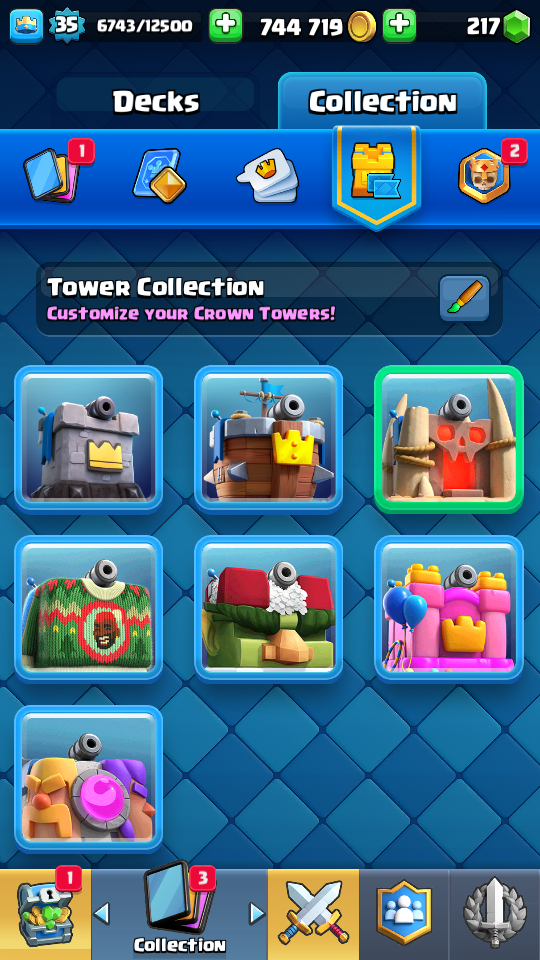
Task: Tap the green plus next to experience
Action: click(225, 26)
